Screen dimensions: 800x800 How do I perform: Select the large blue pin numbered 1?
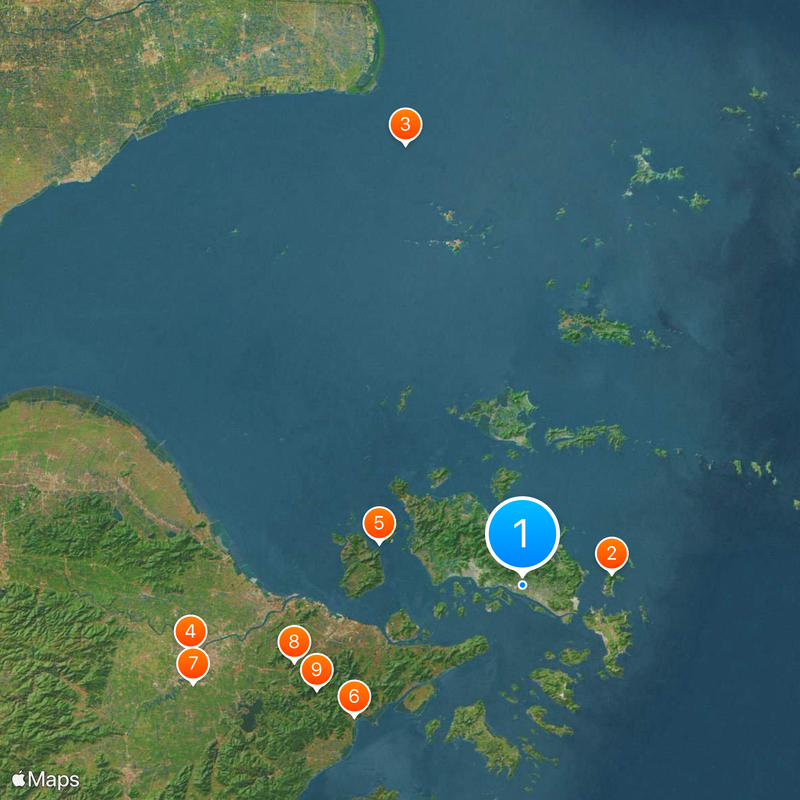pos(521,534)
